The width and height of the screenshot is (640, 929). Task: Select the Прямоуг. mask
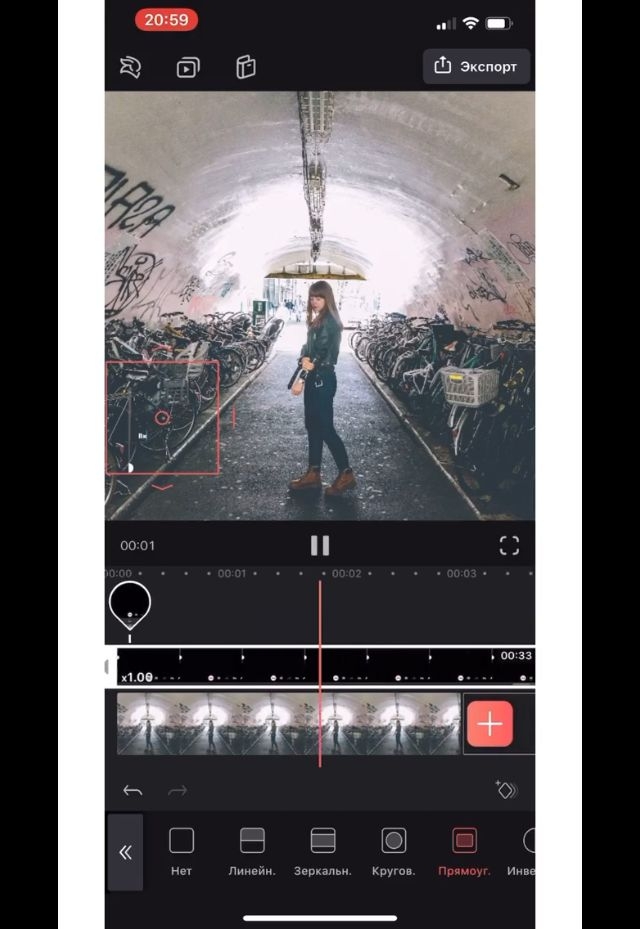(x=464, y=852)
